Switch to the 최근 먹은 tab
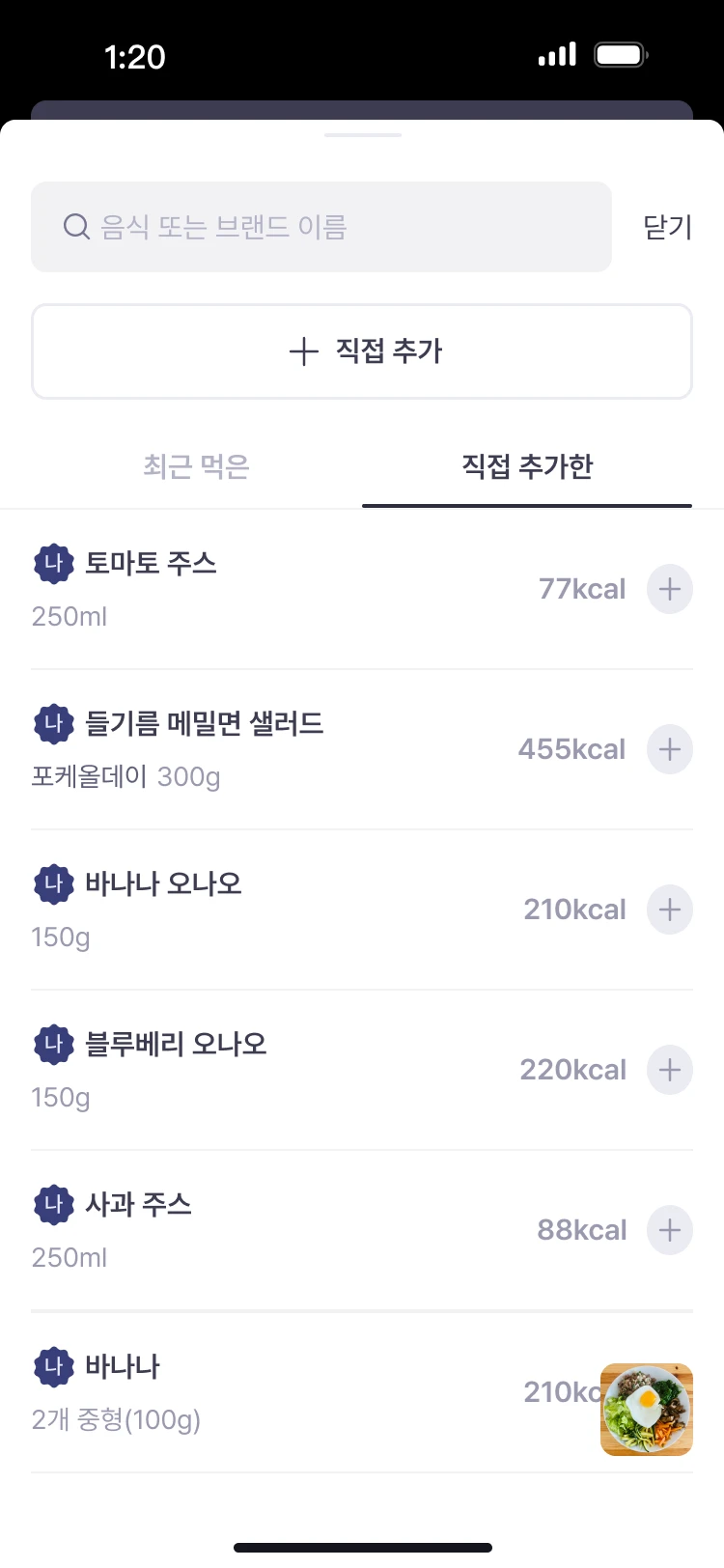The height and width of the screenshot is (1568, 724). [197, 466]
